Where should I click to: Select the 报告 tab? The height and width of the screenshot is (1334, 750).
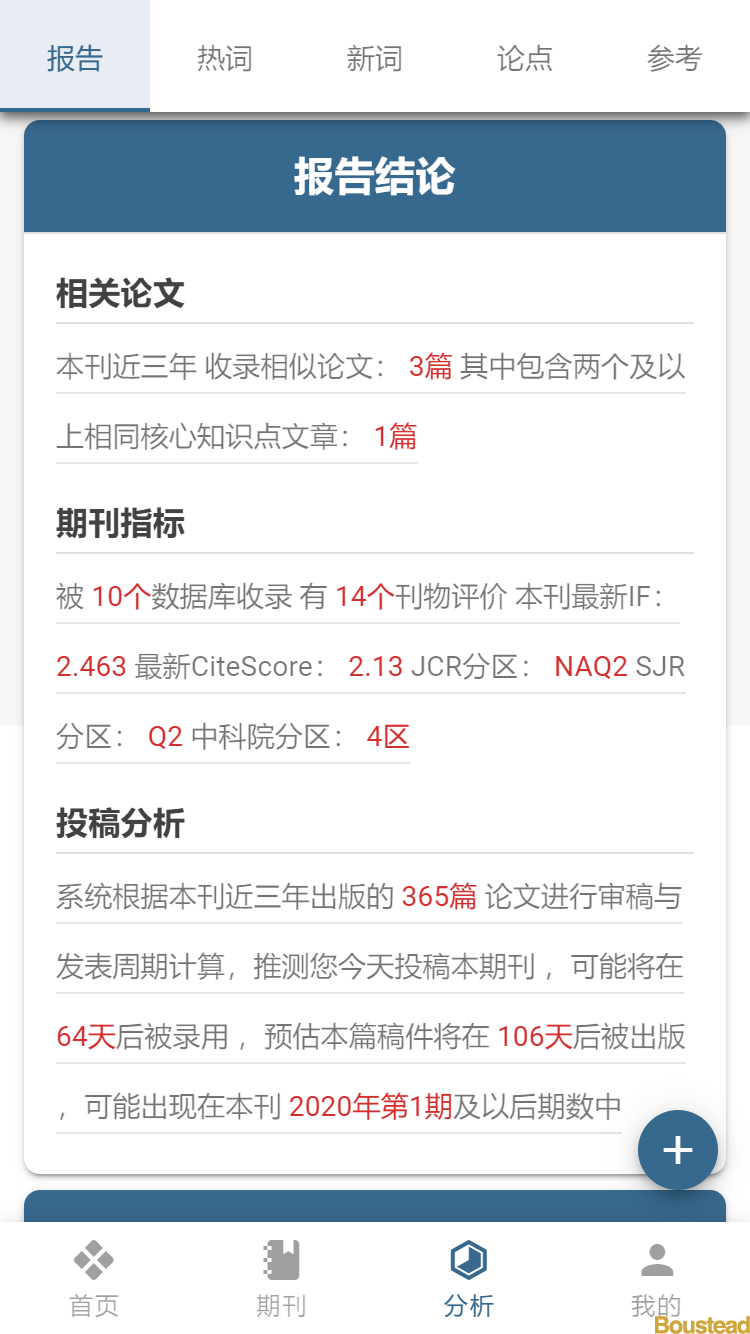tap(75, 58)
